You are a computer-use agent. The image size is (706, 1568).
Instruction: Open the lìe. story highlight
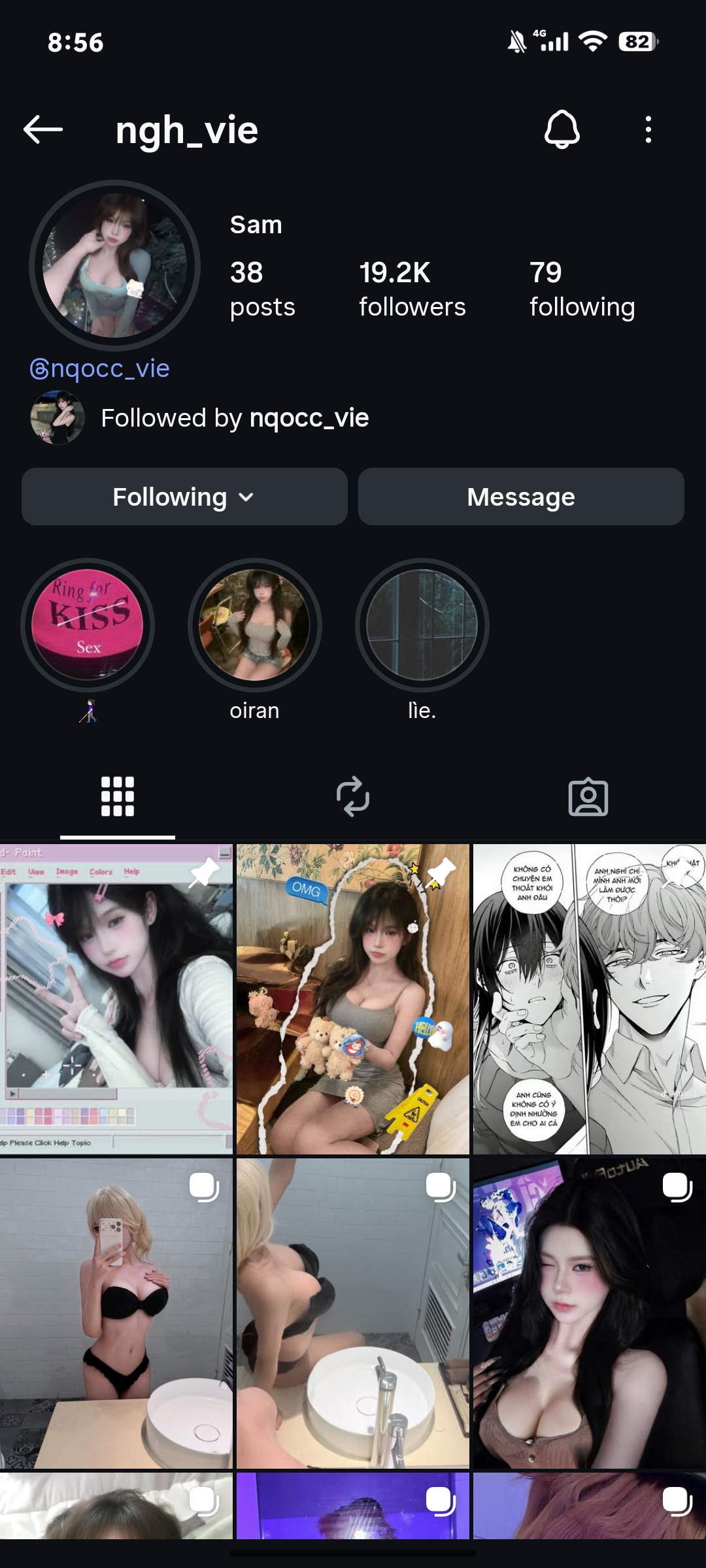[422, 625]
